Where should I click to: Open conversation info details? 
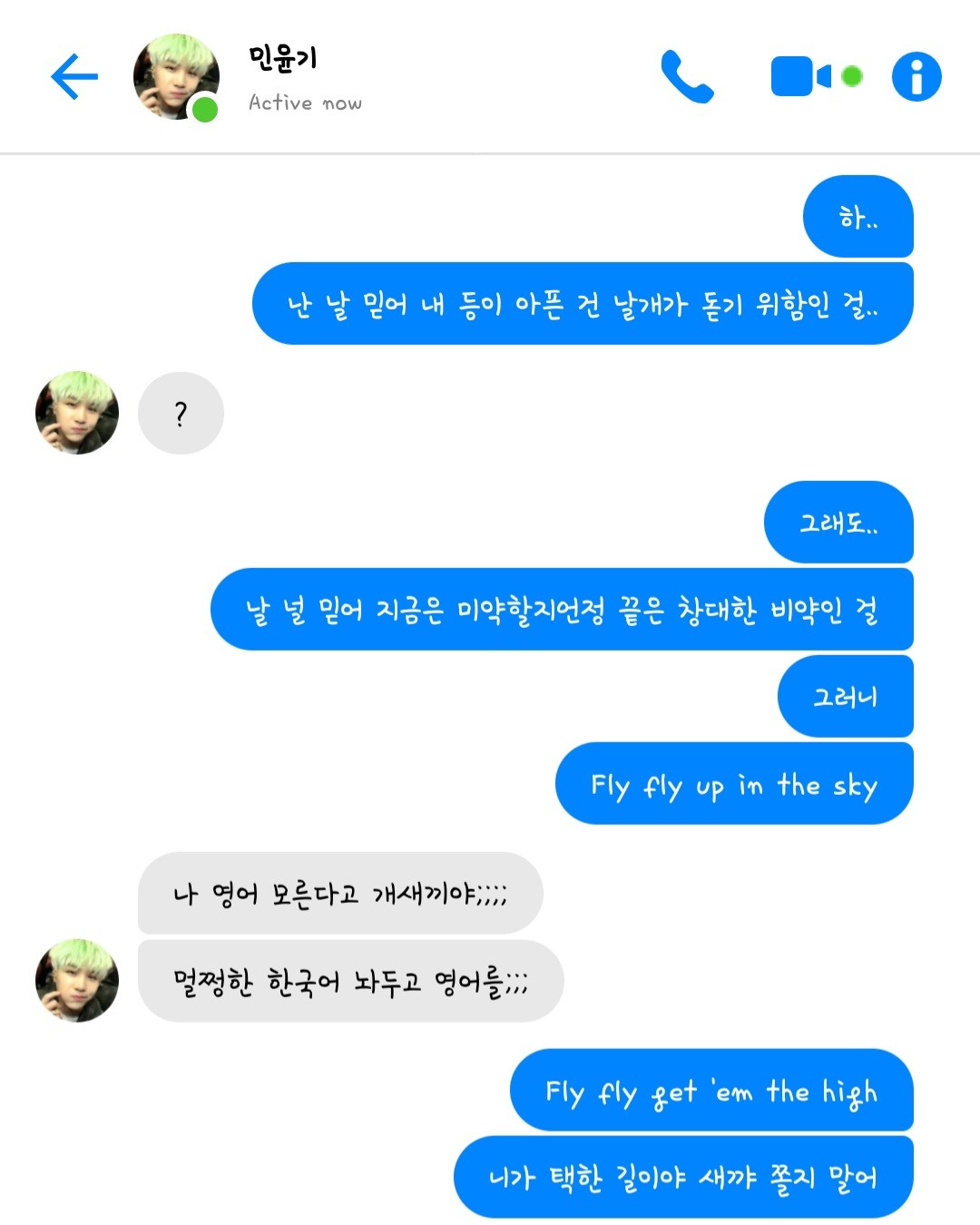916,76
